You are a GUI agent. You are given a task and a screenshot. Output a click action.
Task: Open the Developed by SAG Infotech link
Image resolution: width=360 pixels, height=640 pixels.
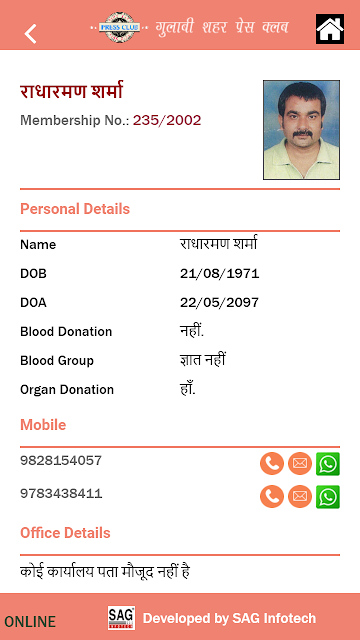[229, 618]
